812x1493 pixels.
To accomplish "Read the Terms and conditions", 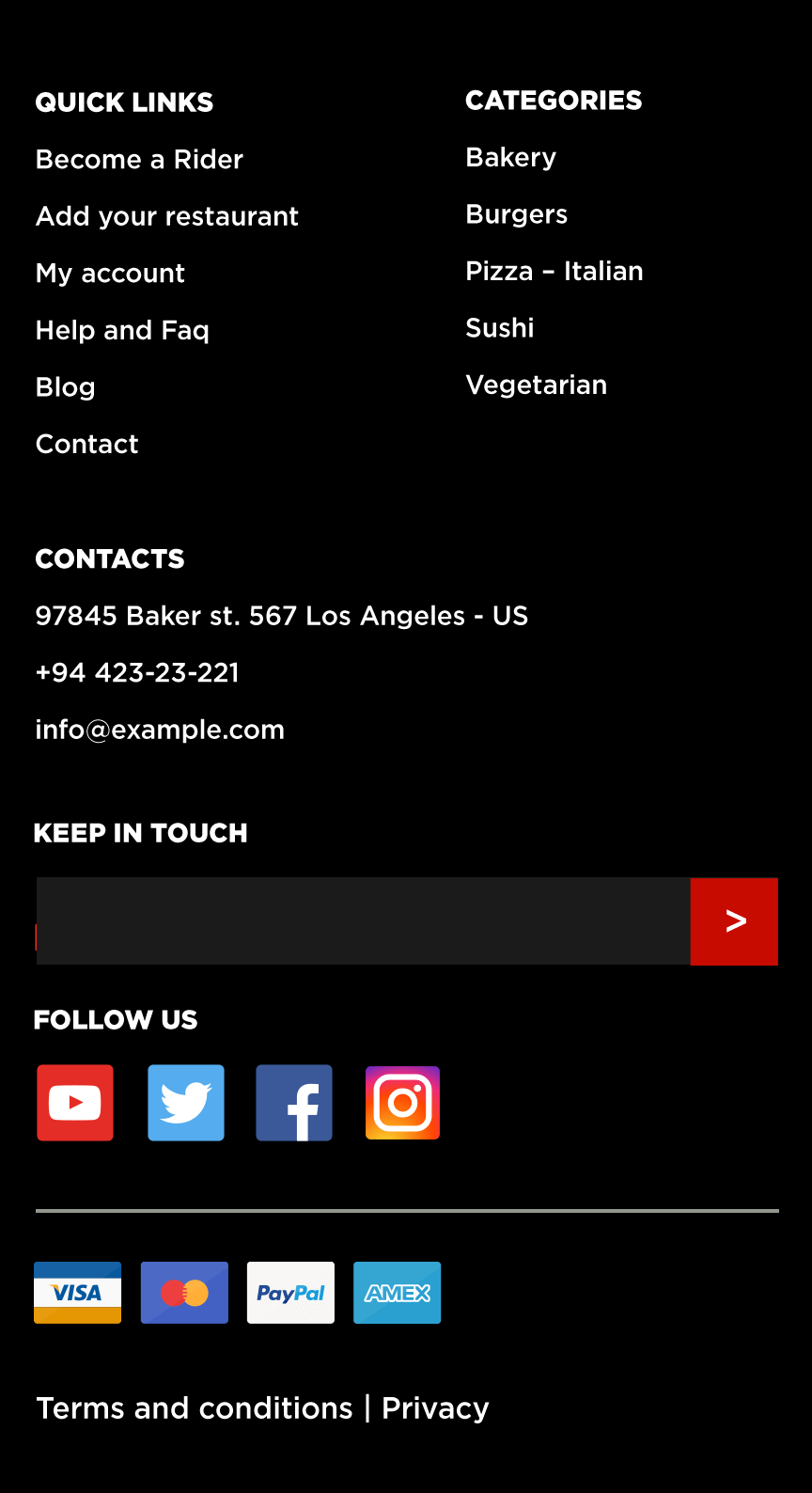I will coord(195,1408).
